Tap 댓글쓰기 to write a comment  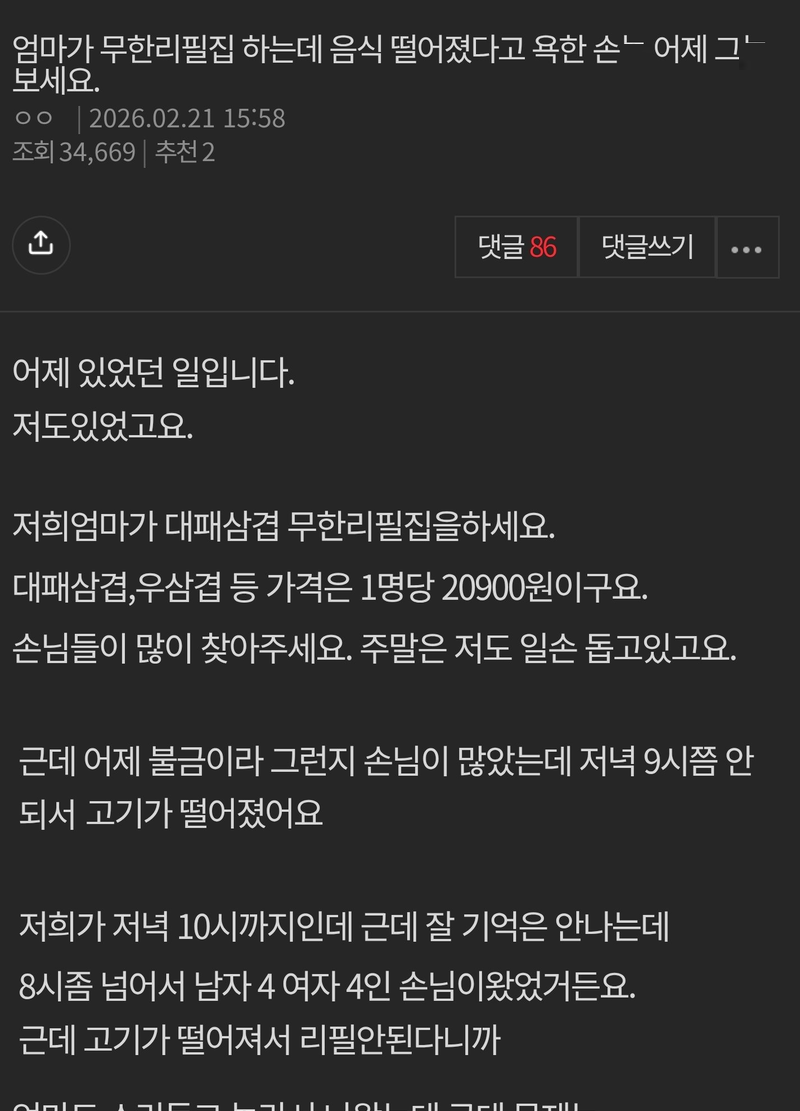pyautogui.click(x=647, y=247)
